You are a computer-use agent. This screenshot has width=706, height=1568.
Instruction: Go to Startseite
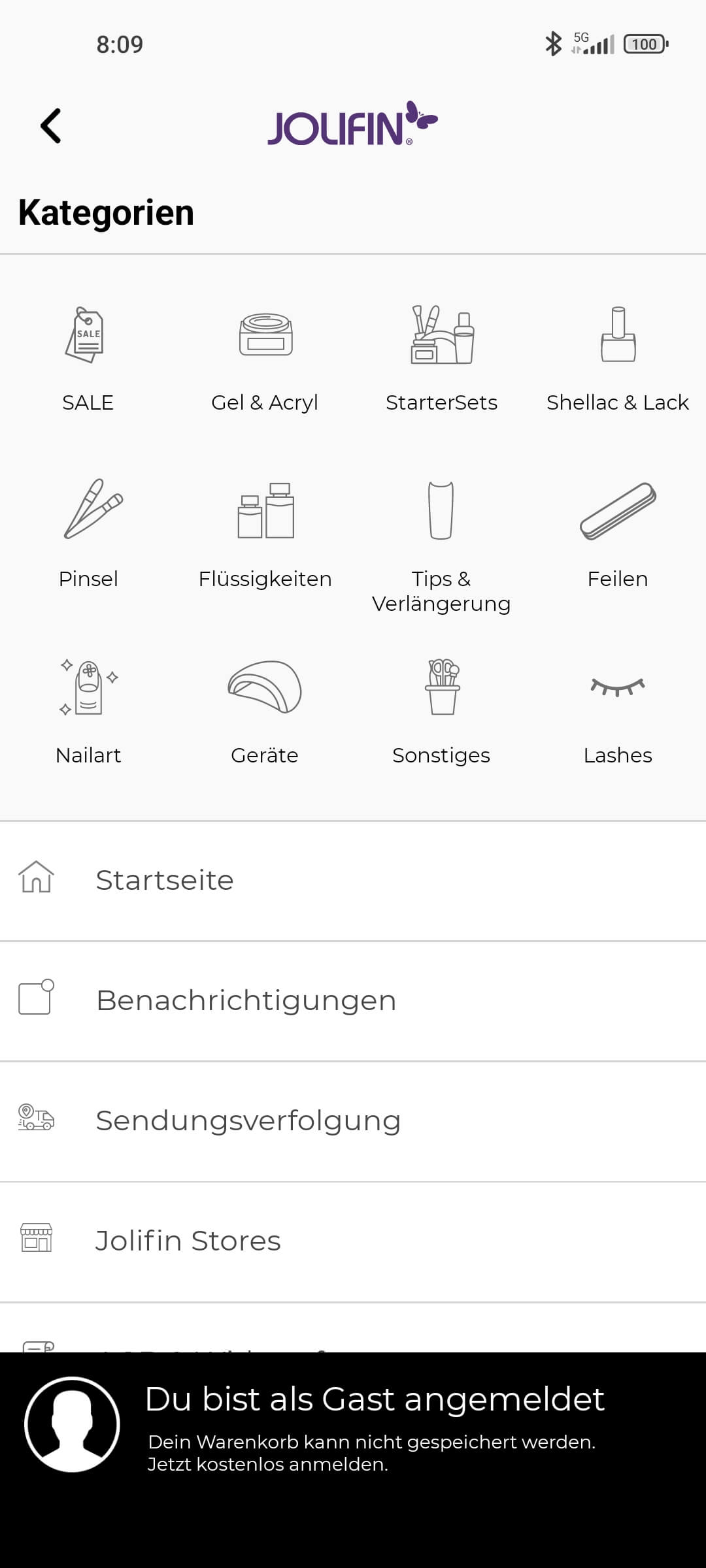[353, 881]
